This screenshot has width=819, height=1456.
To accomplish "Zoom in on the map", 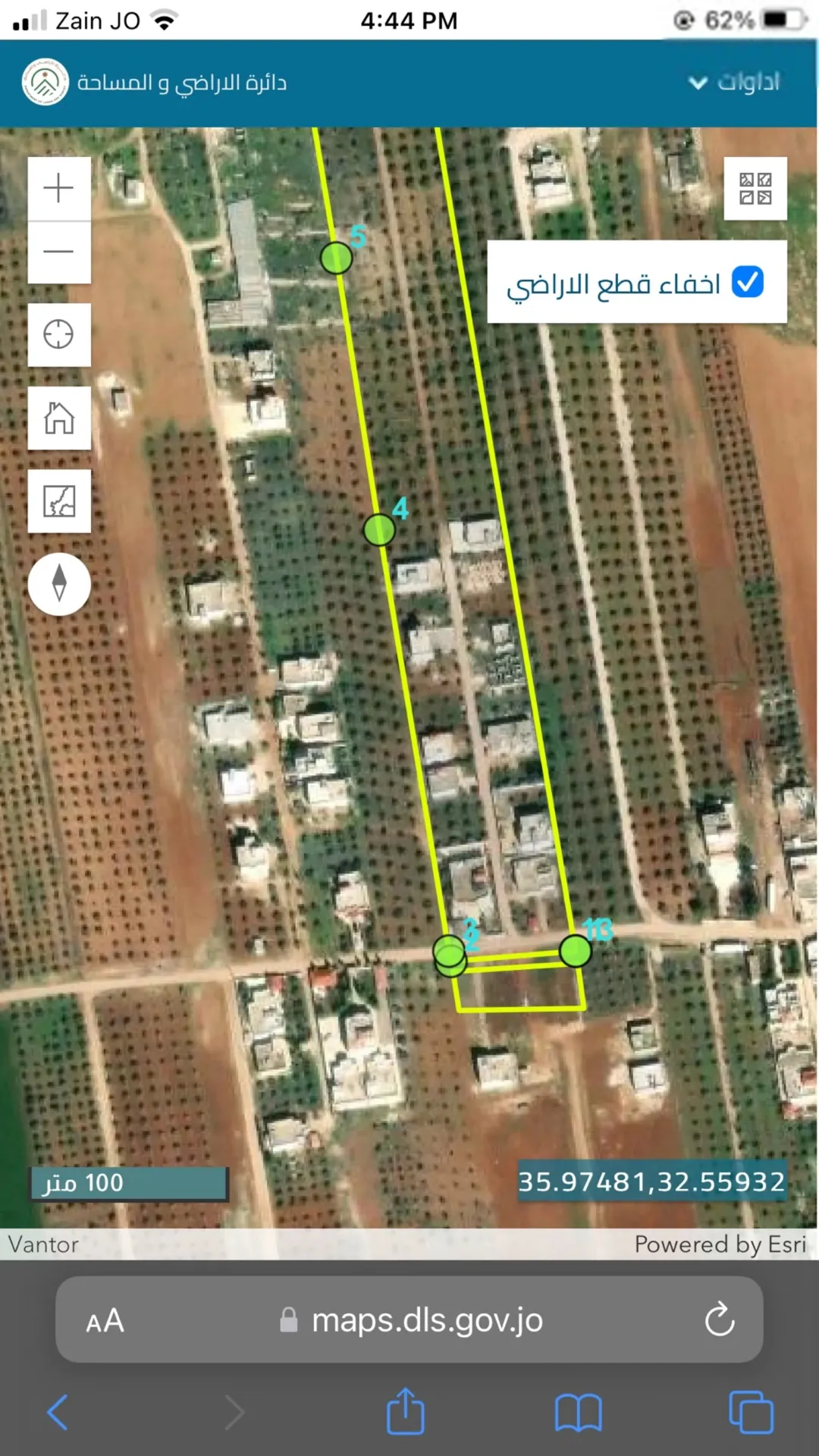I will click(59, 189).
